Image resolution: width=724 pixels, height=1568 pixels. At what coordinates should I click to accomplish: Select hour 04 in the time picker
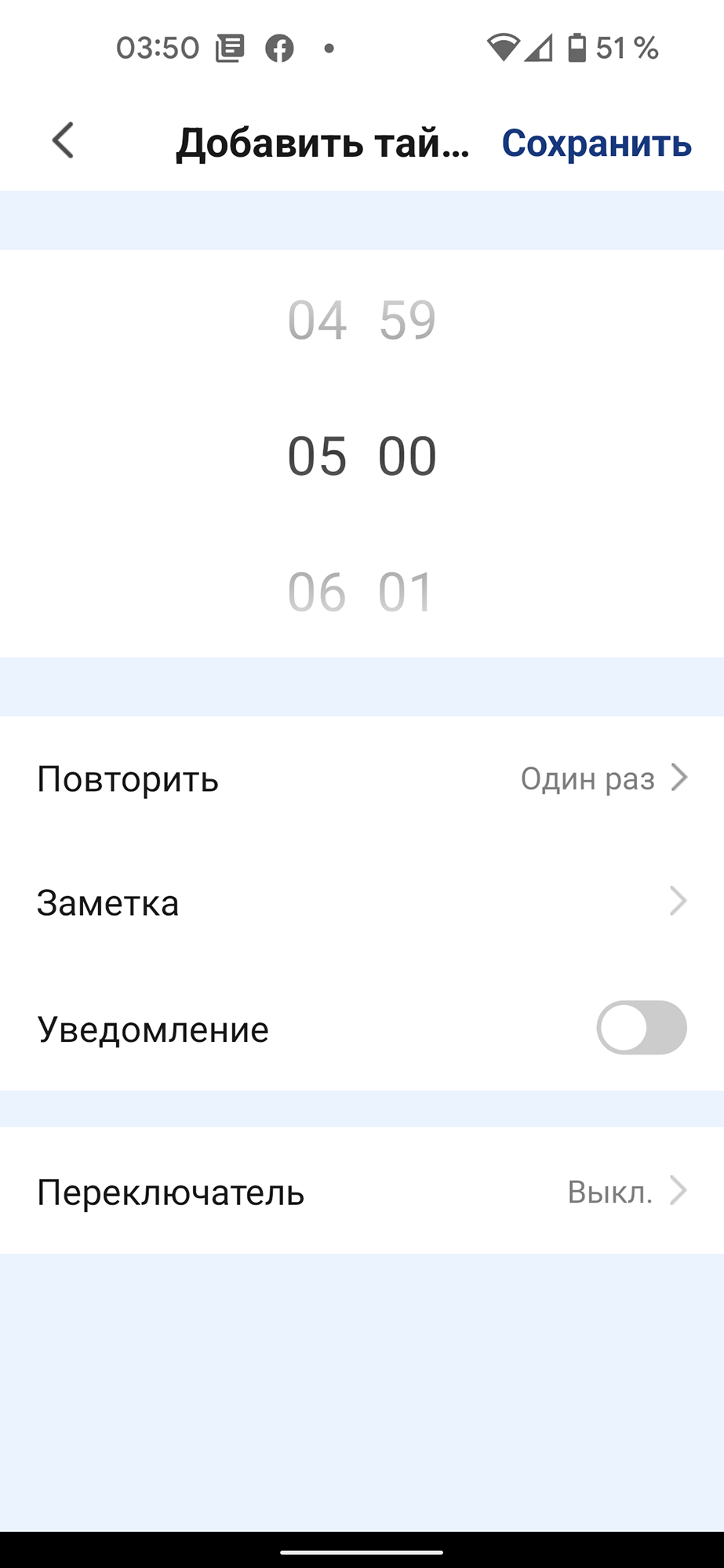point(317,320)
